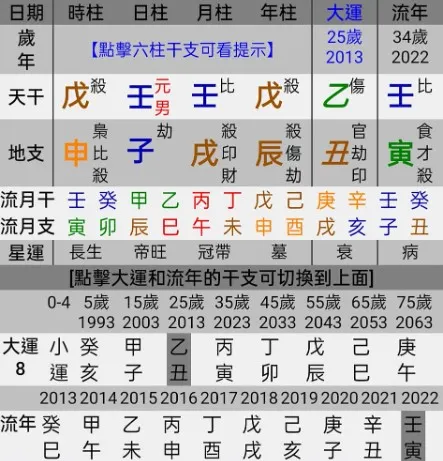Tap the 月柱 heavenly stem 壬
443x461 pixels.
205,96
